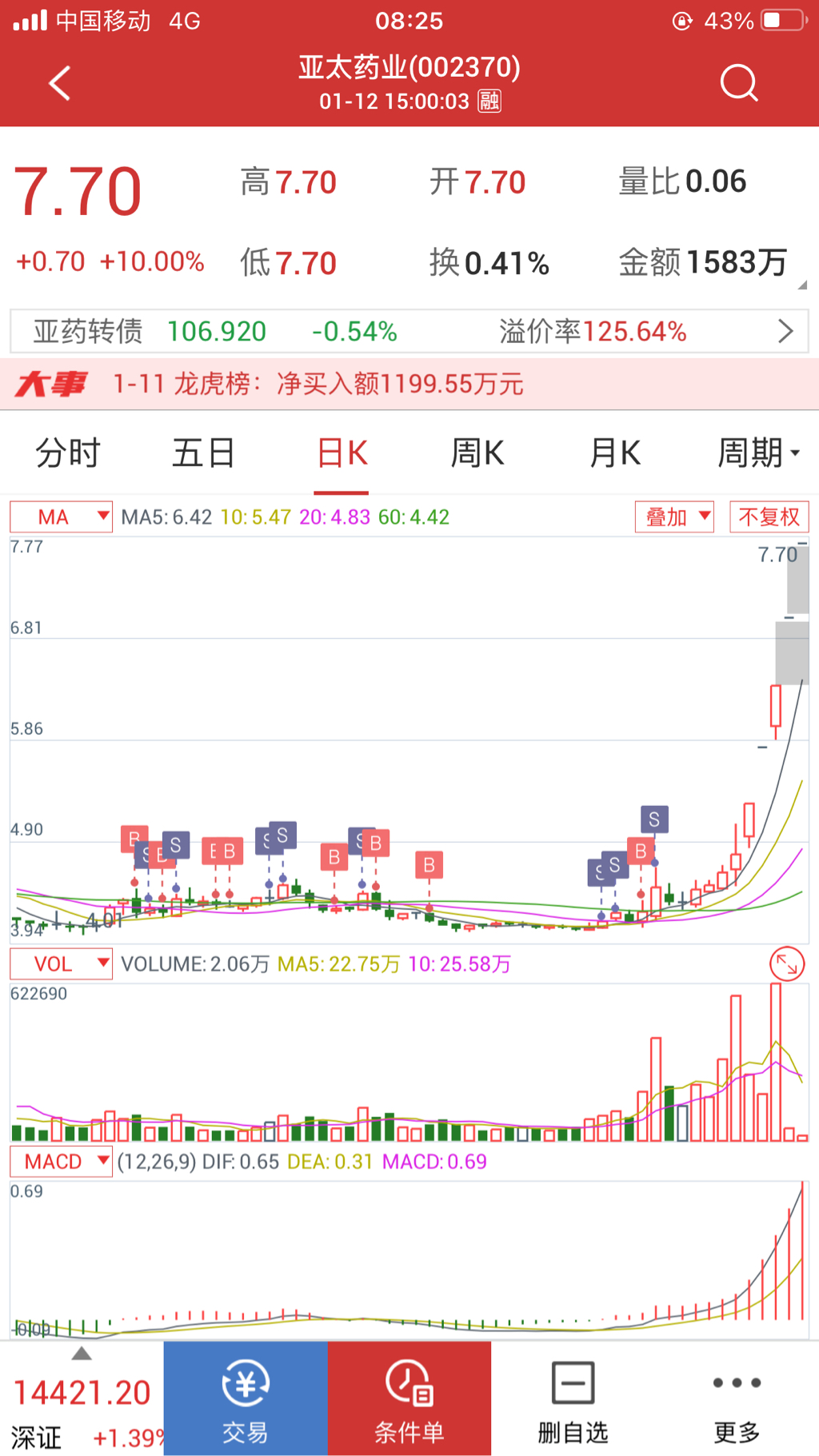Go back using the top-left arrow
This screenshot has width=819, height=1456.
[x=60, y=83]
